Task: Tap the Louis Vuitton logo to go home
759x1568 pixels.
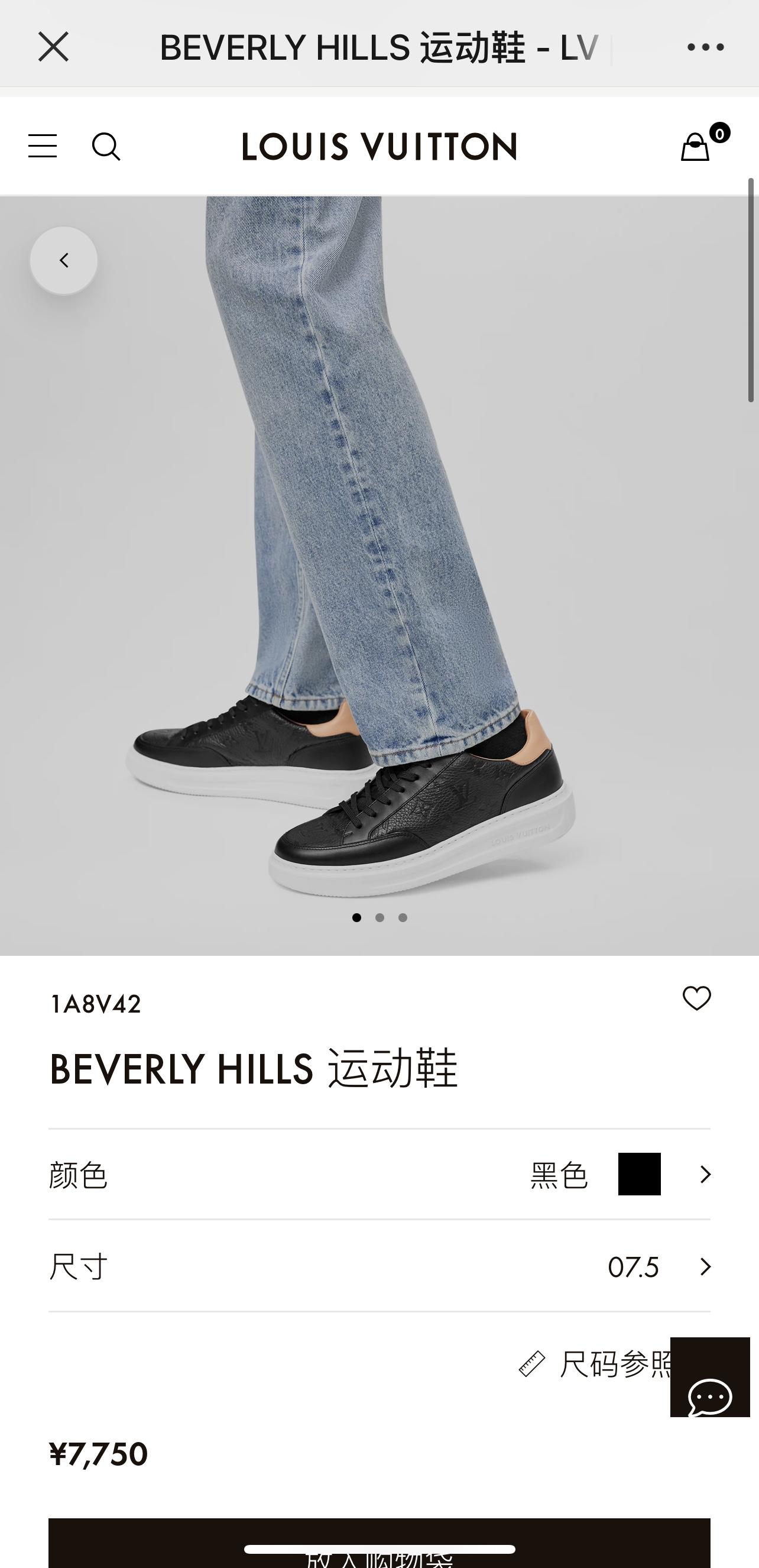Action: (379, 147)
